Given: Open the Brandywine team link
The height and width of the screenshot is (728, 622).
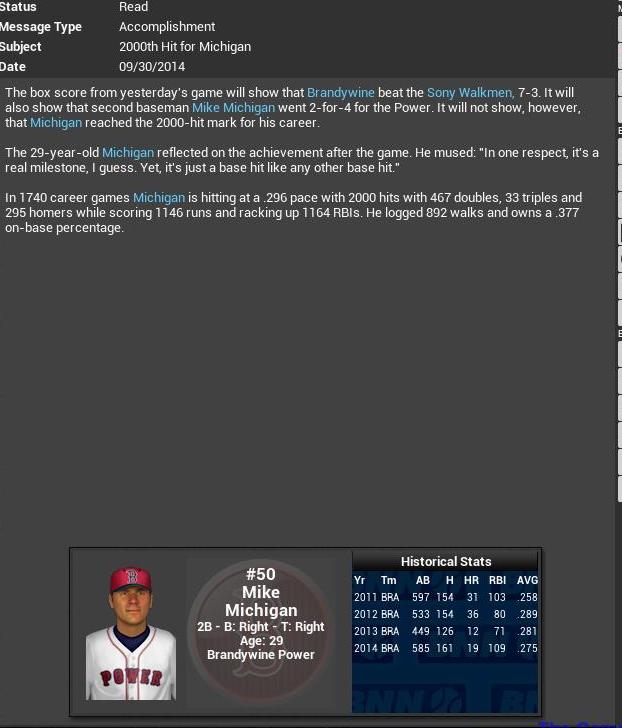Looking at the screenshot, I should (x=340, y=92).
